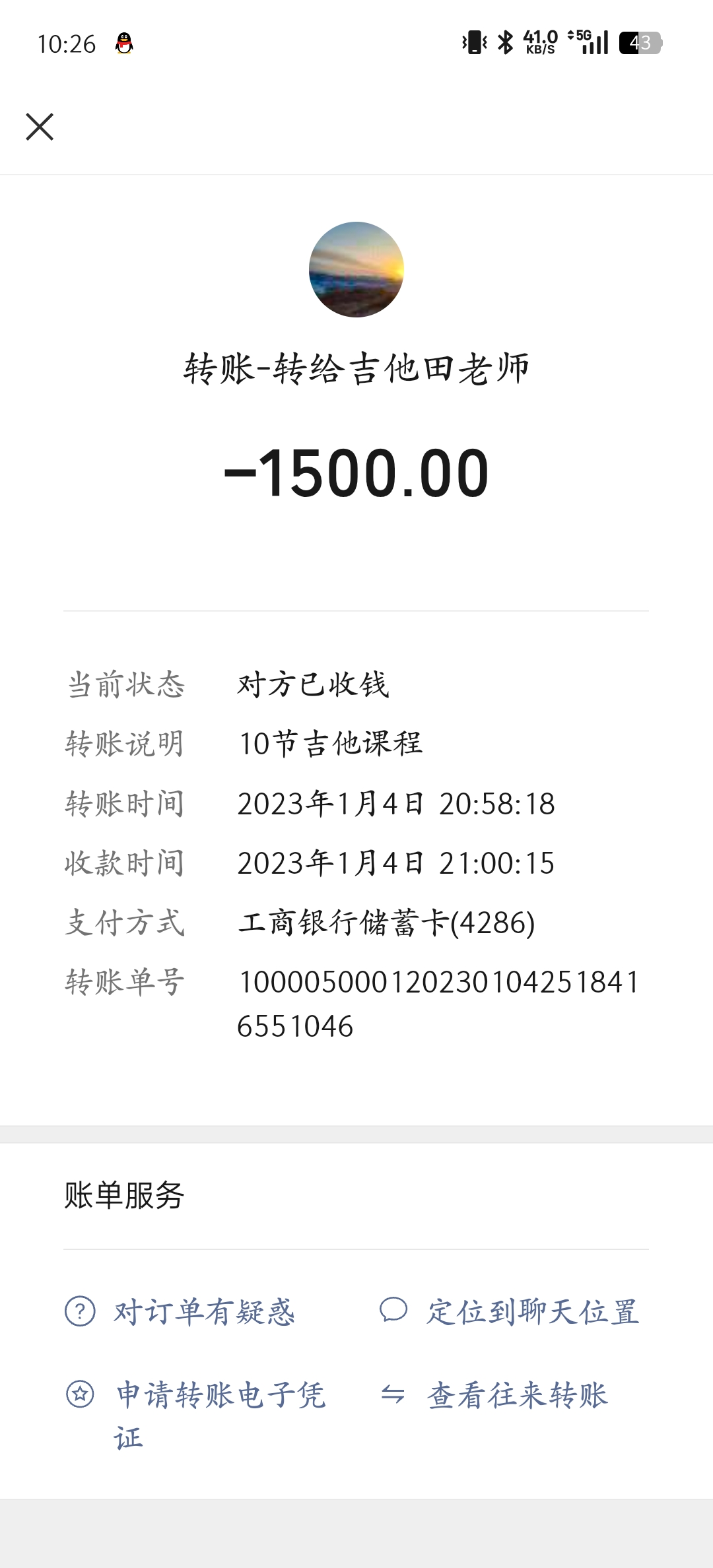This screenshot has height=1568, width=713.
Task: Close the transfer details page
Action: (x=40, y=127)
